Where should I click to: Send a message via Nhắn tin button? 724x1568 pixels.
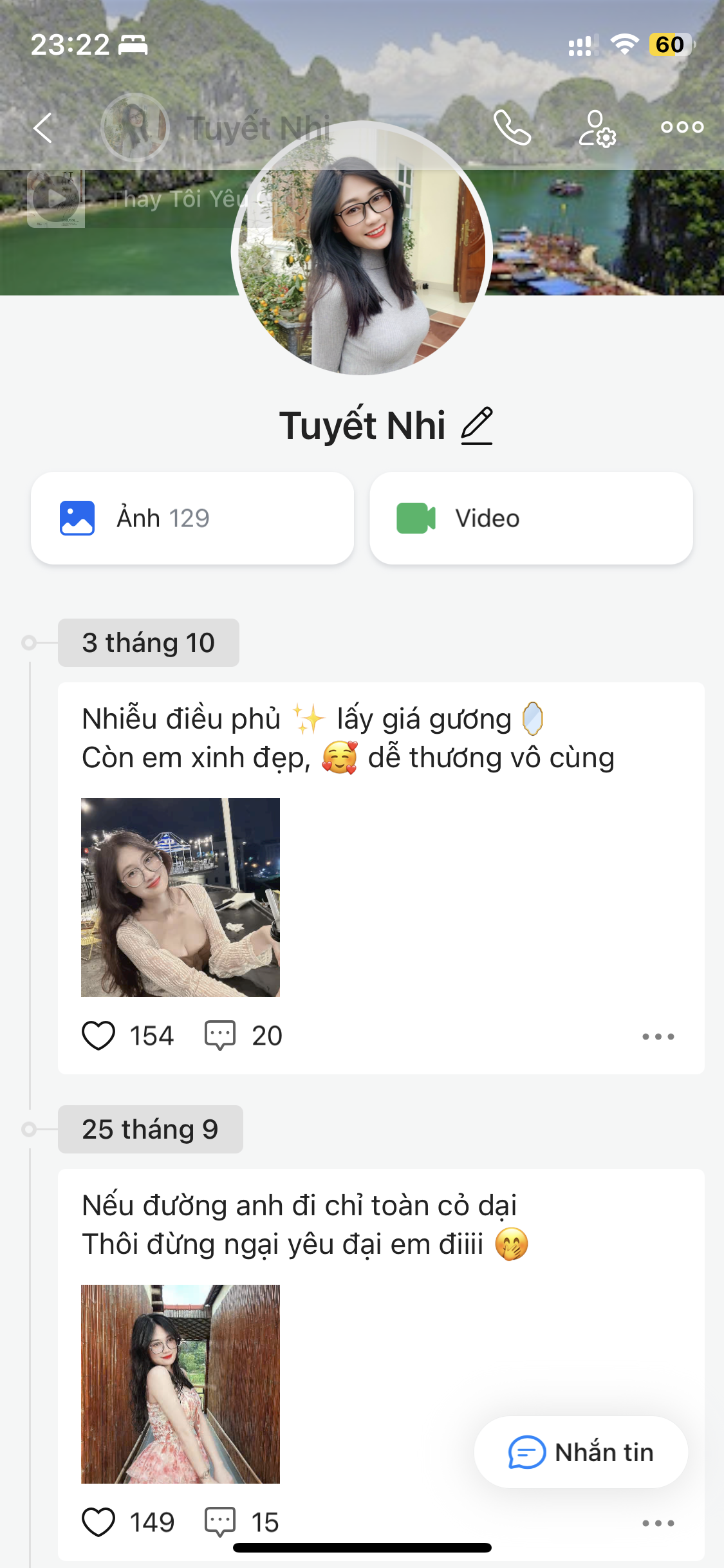click(x=580, y=1452)
